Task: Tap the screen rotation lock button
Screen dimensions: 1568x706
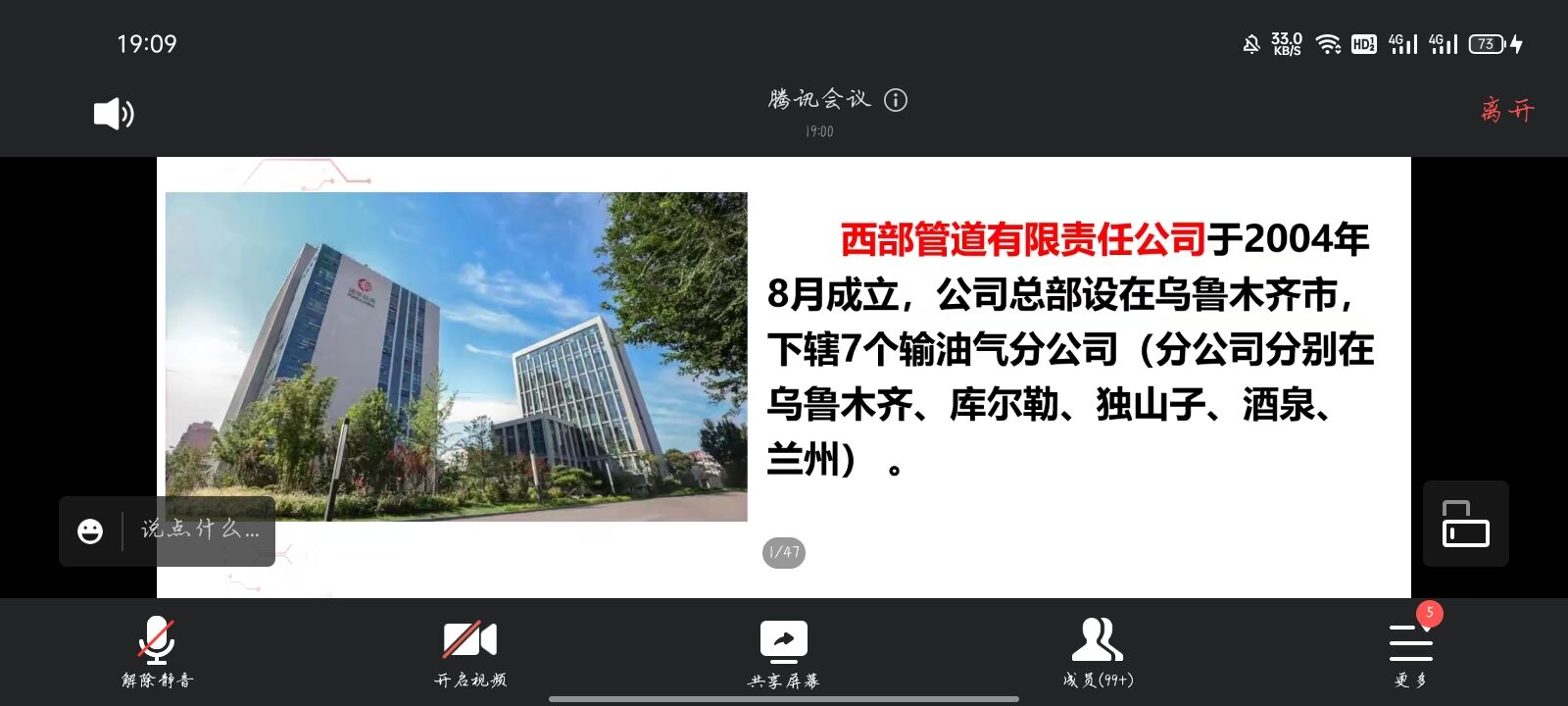Action: pos(1465,524)
